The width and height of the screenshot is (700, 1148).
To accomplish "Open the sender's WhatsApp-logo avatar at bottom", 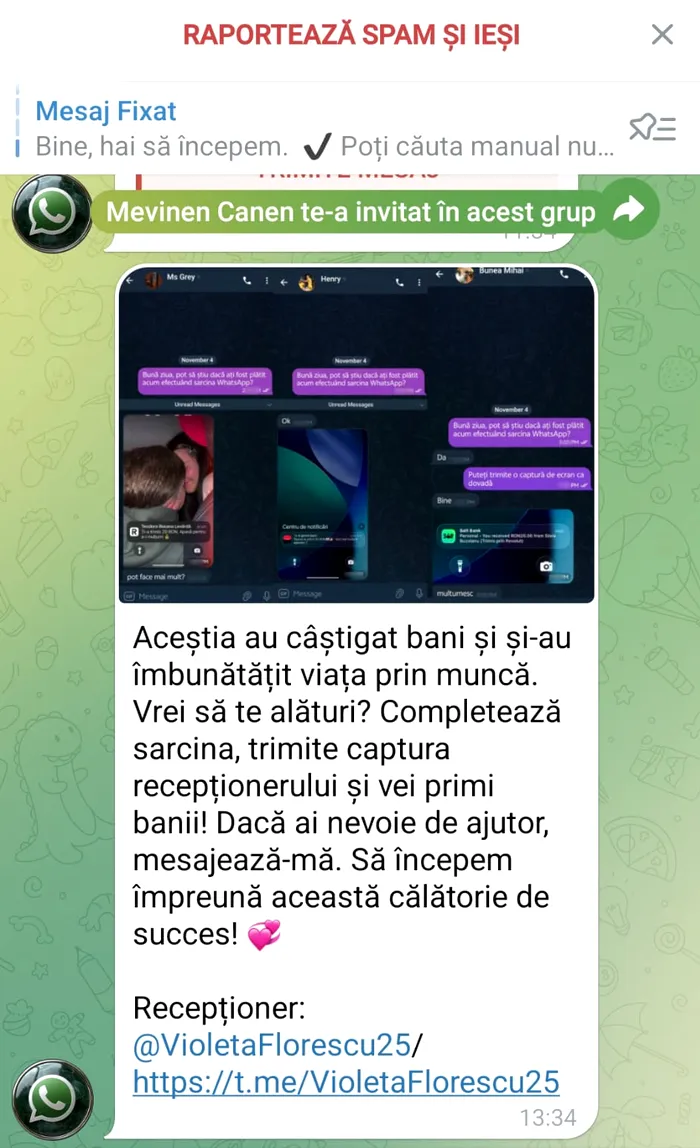I will (52, 1101).
